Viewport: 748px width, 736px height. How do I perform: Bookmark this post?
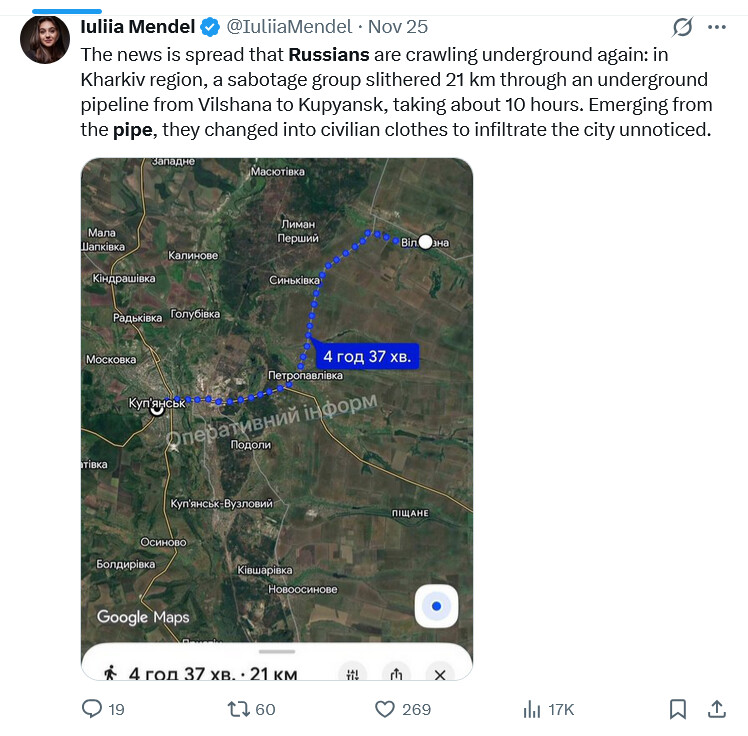pyautogui.click(x=678, y=709)
